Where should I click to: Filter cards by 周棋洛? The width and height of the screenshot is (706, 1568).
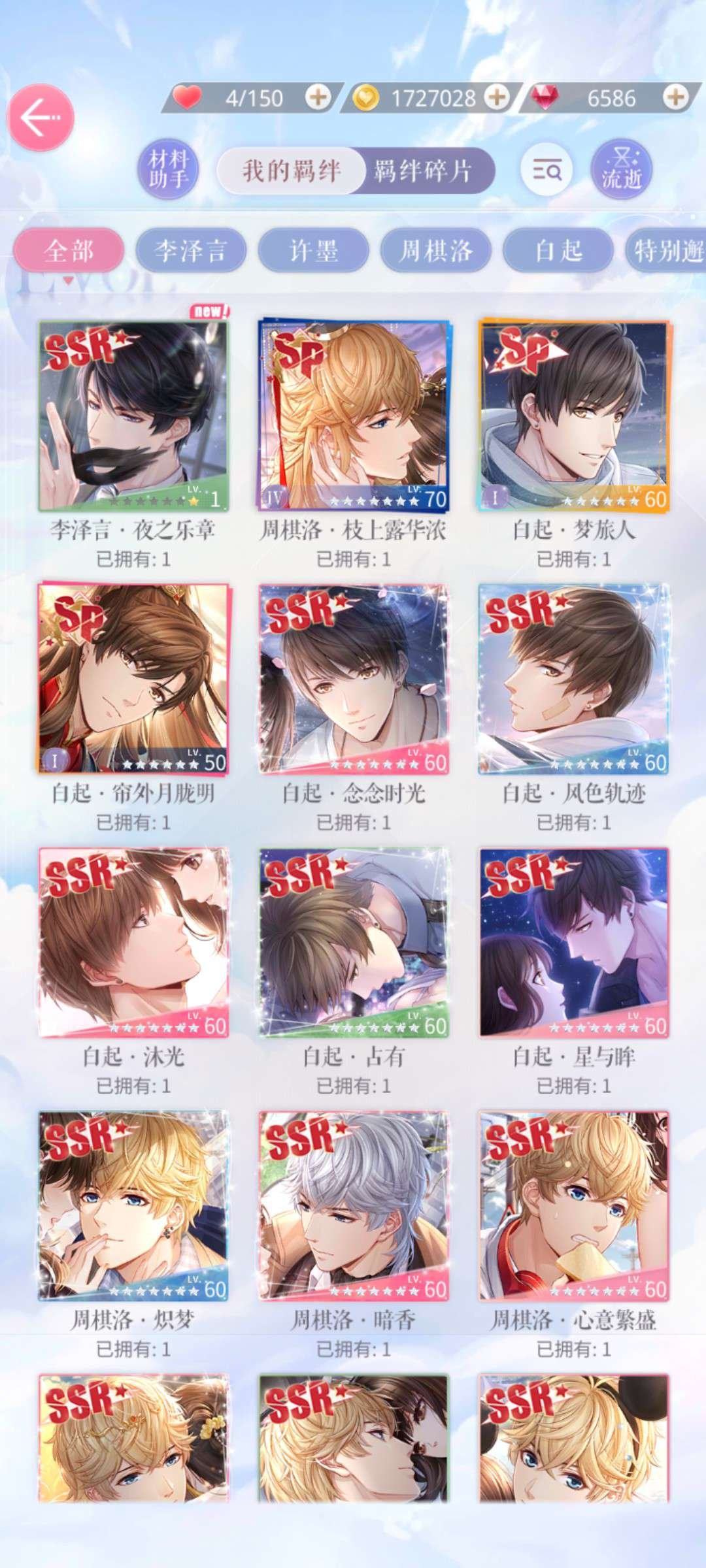436,251
